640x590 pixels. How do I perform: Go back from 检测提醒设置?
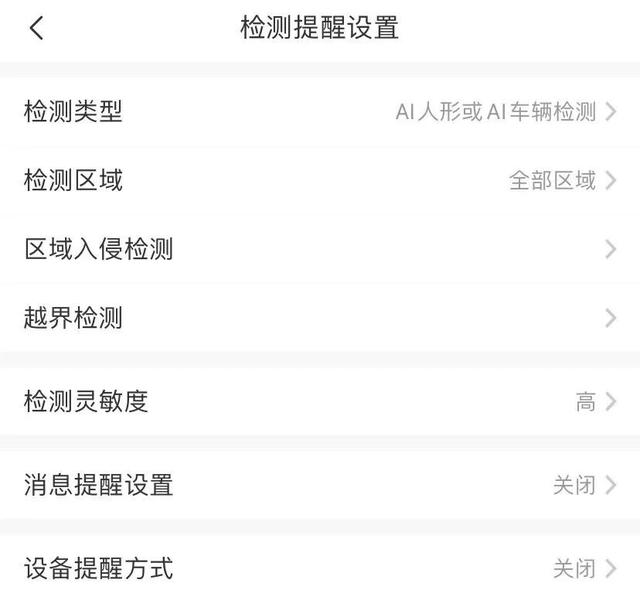coord(37,28)
